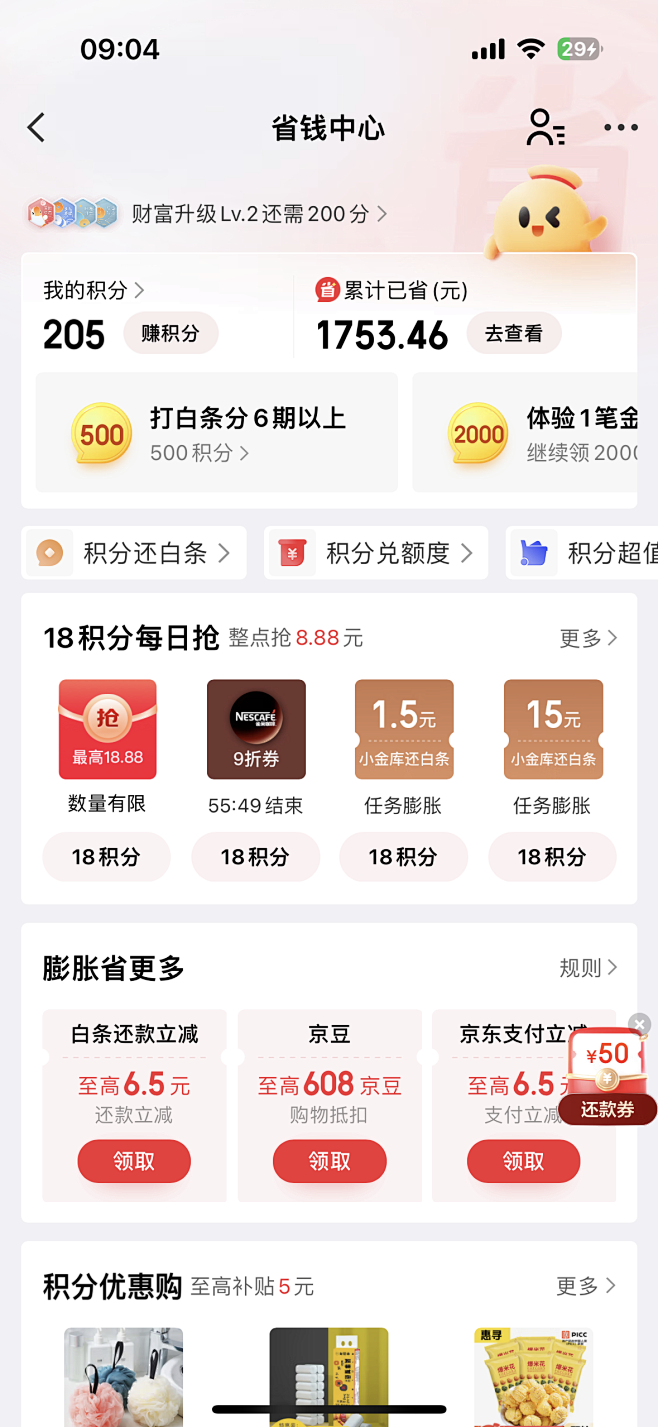The height and width of the screenshot is (1427, 658).
Task: Claim the 白条还款立减 6.5元 coupon
Action: pyautogui.click(x=134, y=1161)
